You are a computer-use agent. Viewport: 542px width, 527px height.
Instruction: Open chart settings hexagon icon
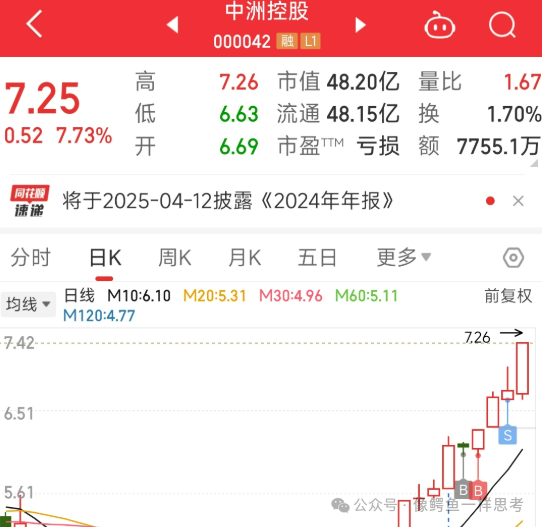tap(513, 257)
